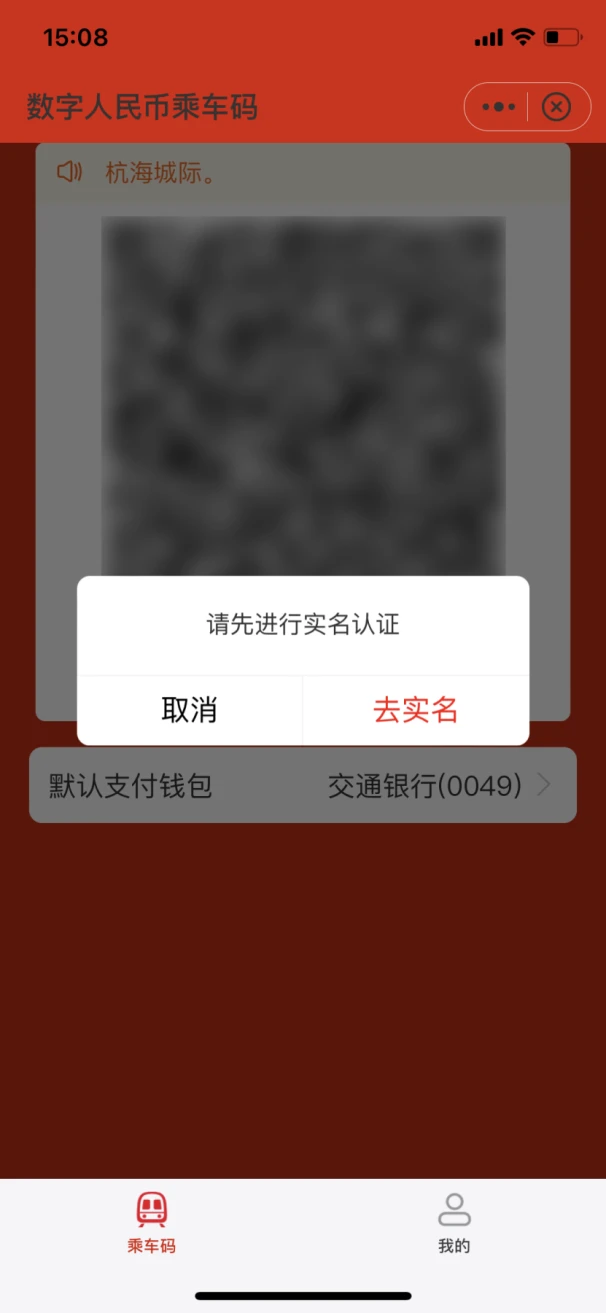Tap 去实名 to start verification

(x=415, y=710)
